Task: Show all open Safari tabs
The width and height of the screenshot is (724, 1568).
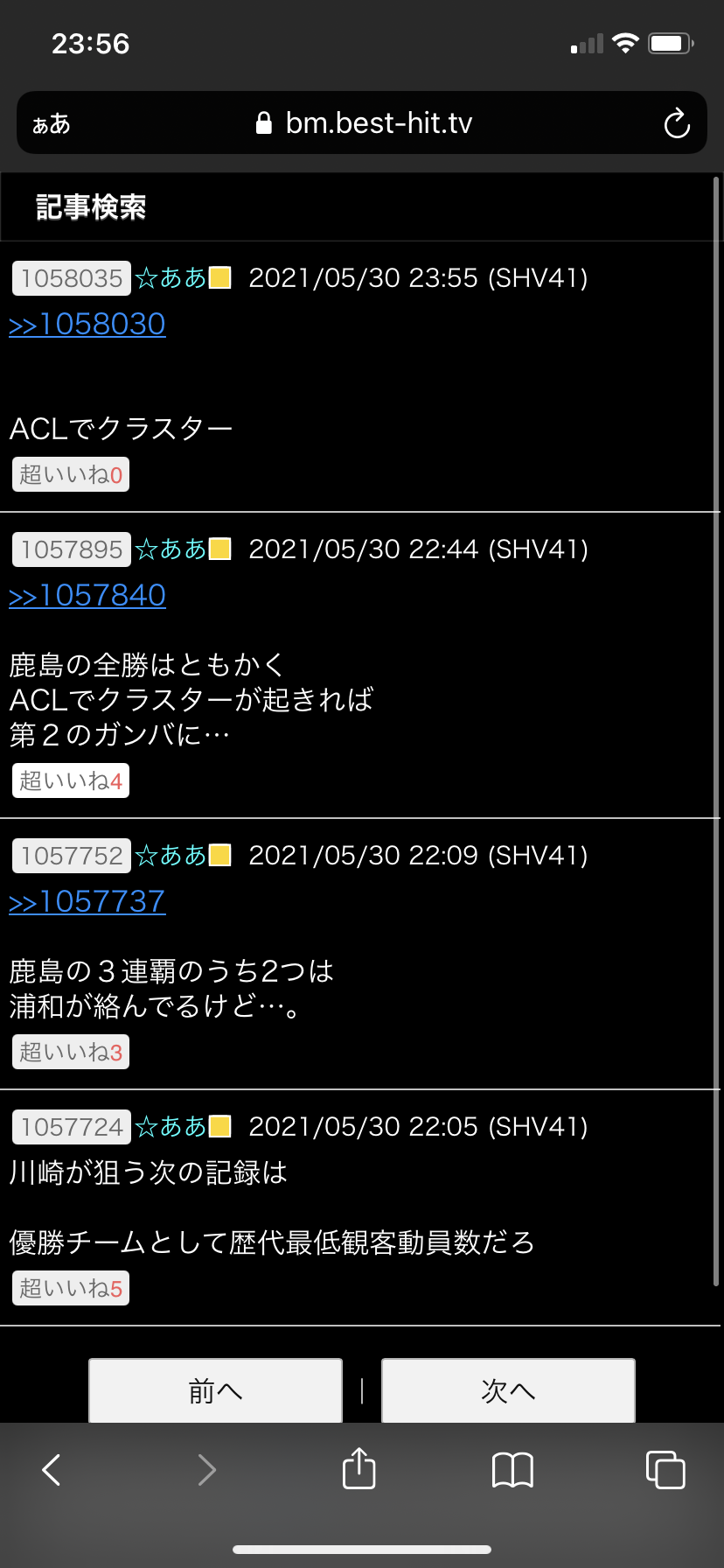Action: pos(665,1470)
